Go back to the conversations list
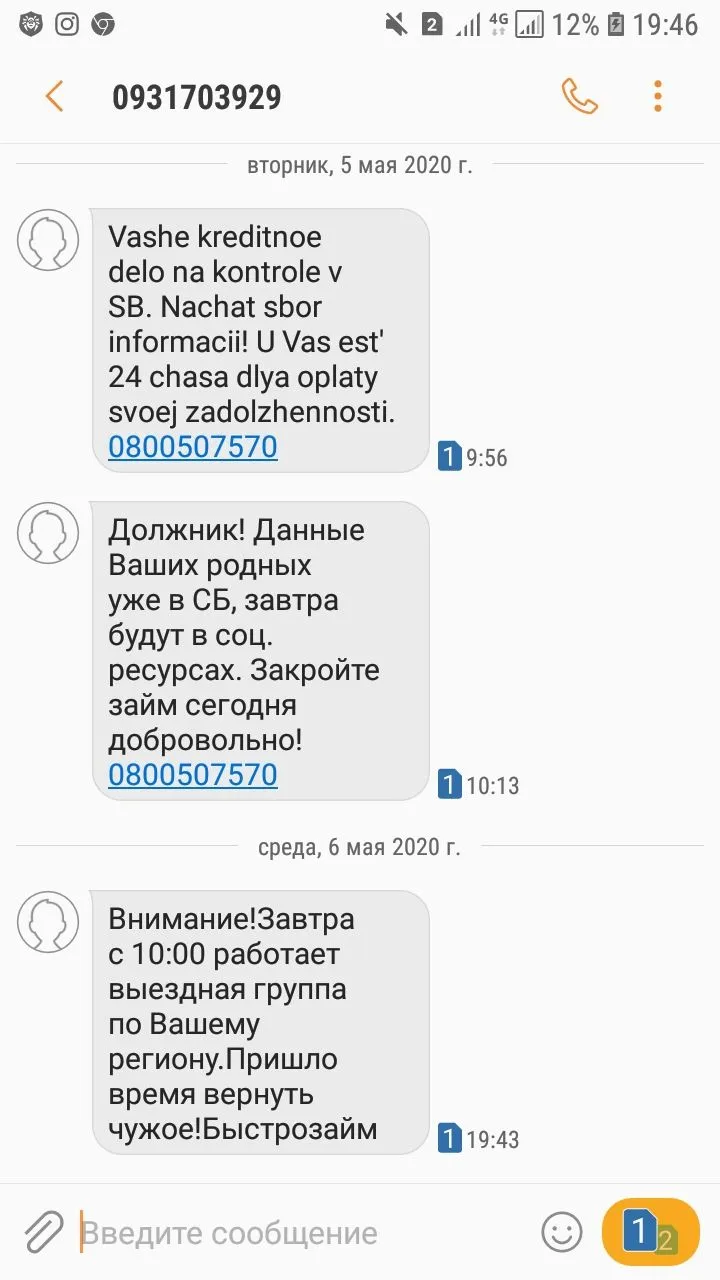 click(54, 97)
